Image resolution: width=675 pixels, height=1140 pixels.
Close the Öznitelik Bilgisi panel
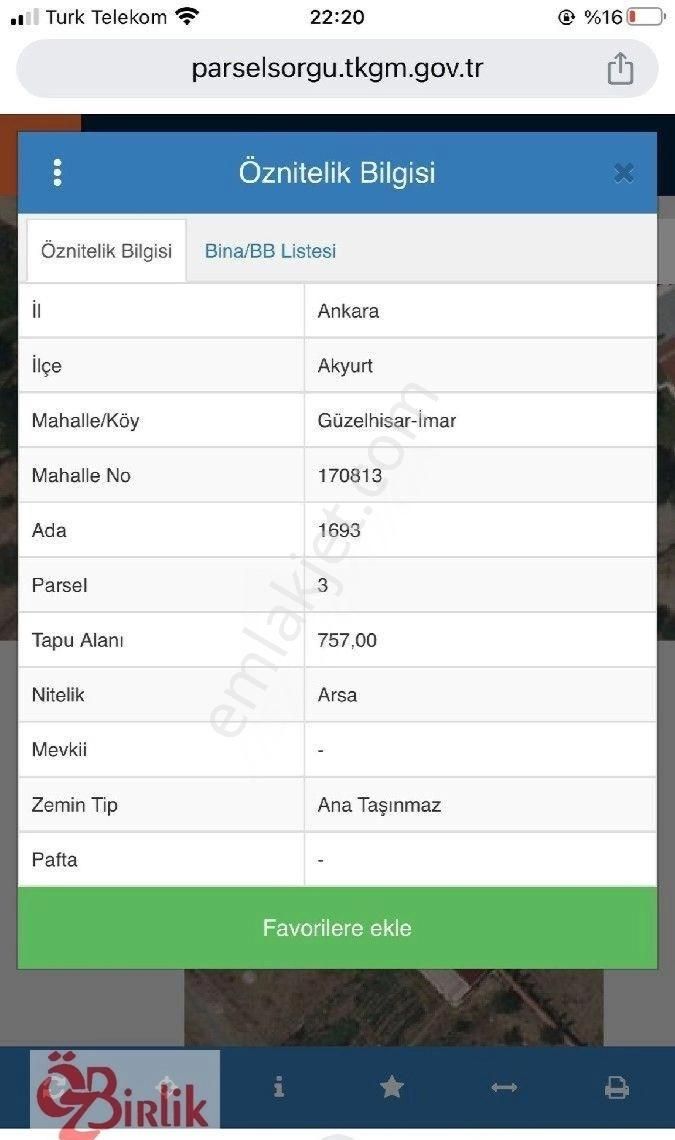(x=624, y=173)
